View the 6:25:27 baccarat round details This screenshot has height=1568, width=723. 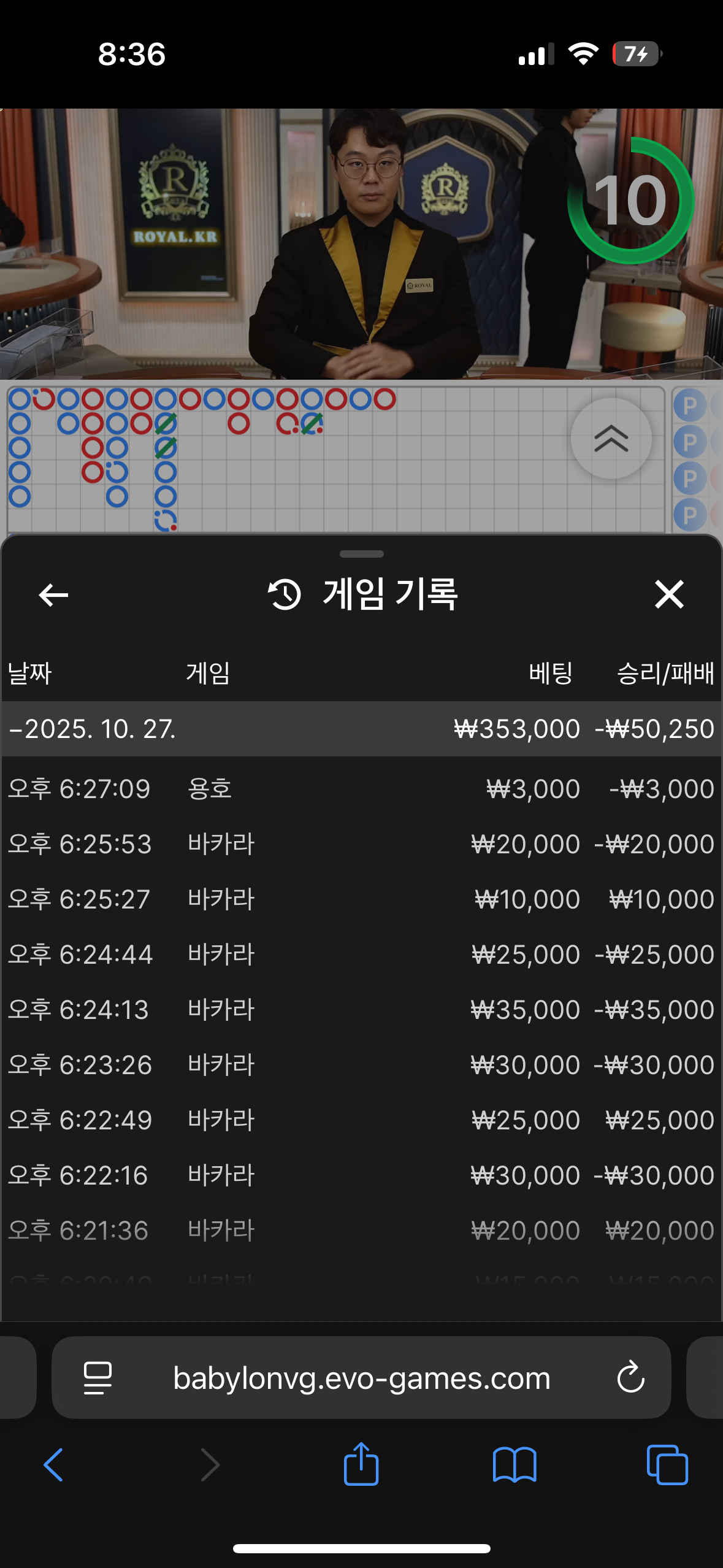point(361,899)
